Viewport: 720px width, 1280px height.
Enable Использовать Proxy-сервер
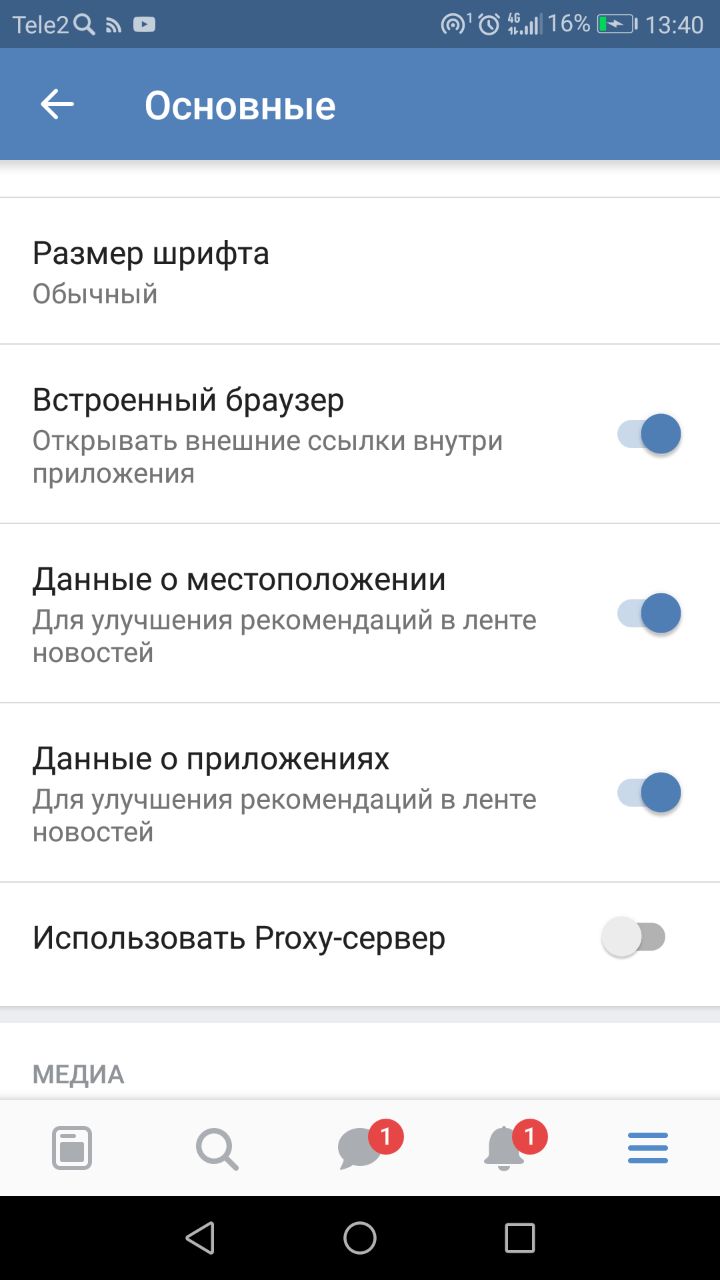coord(634,938)
